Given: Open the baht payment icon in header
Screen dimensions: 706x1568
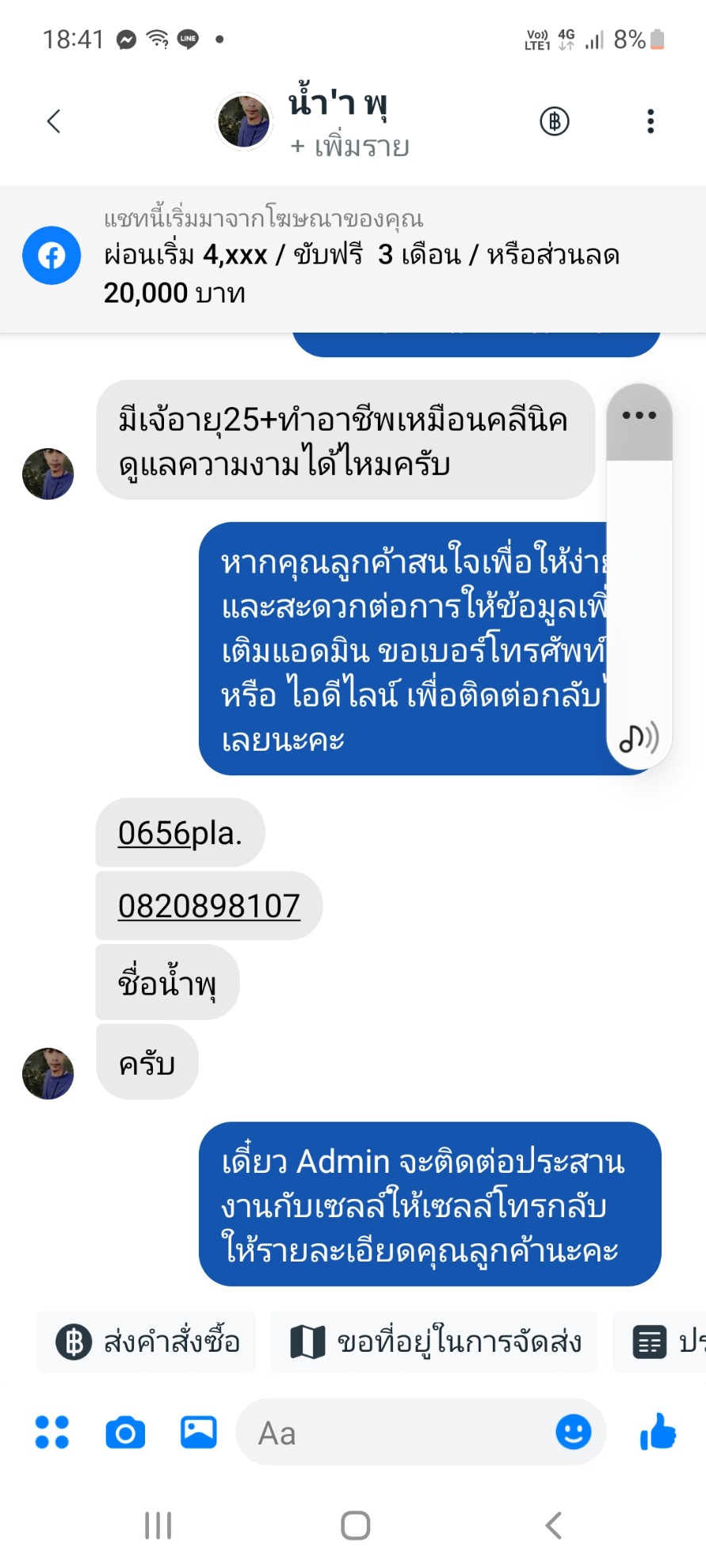Looking at the screenshot, I should (x=555, y=121).
